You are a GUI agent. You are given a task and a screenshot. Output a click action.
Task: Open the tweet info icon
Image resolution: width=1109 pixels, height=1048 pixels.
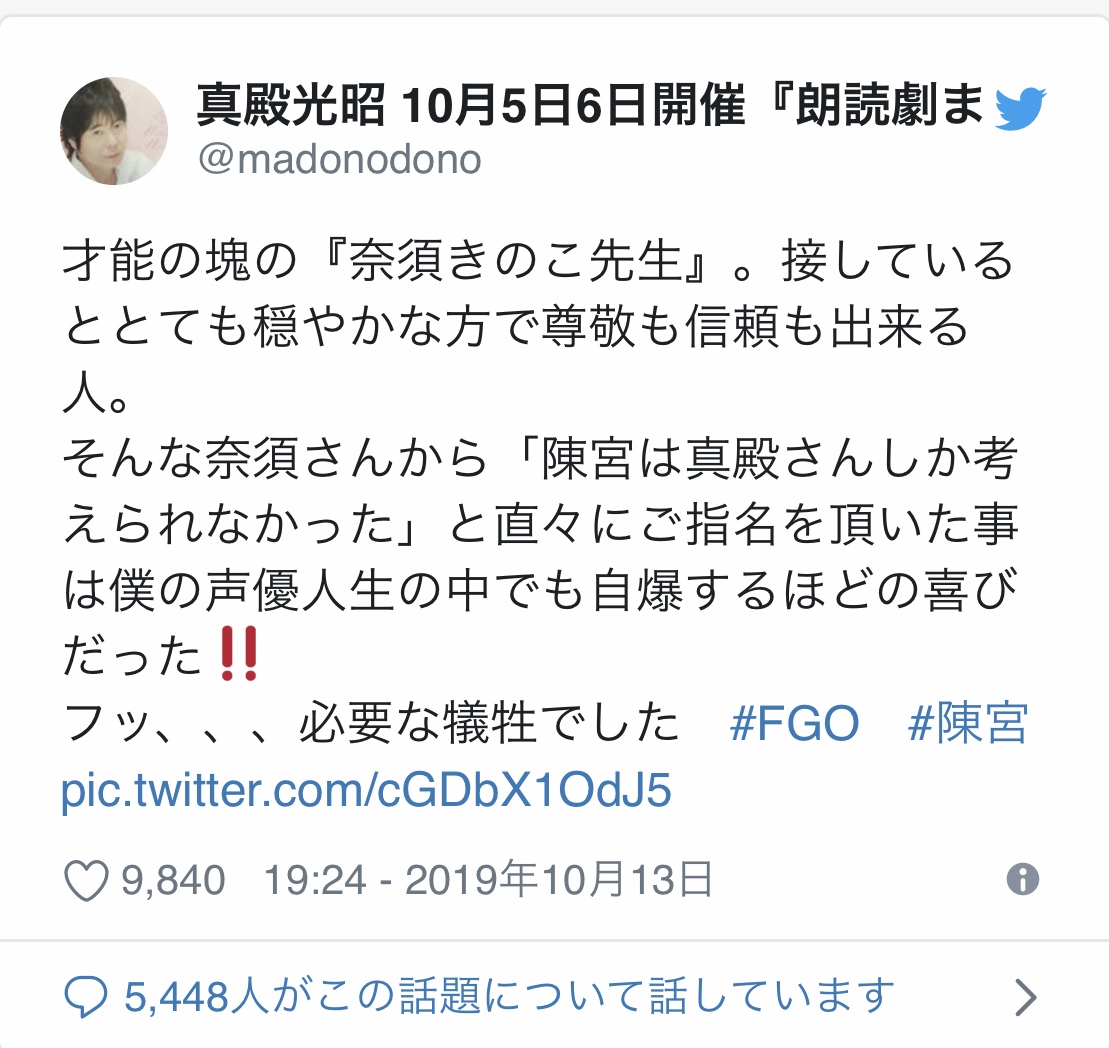[1022, 880]
